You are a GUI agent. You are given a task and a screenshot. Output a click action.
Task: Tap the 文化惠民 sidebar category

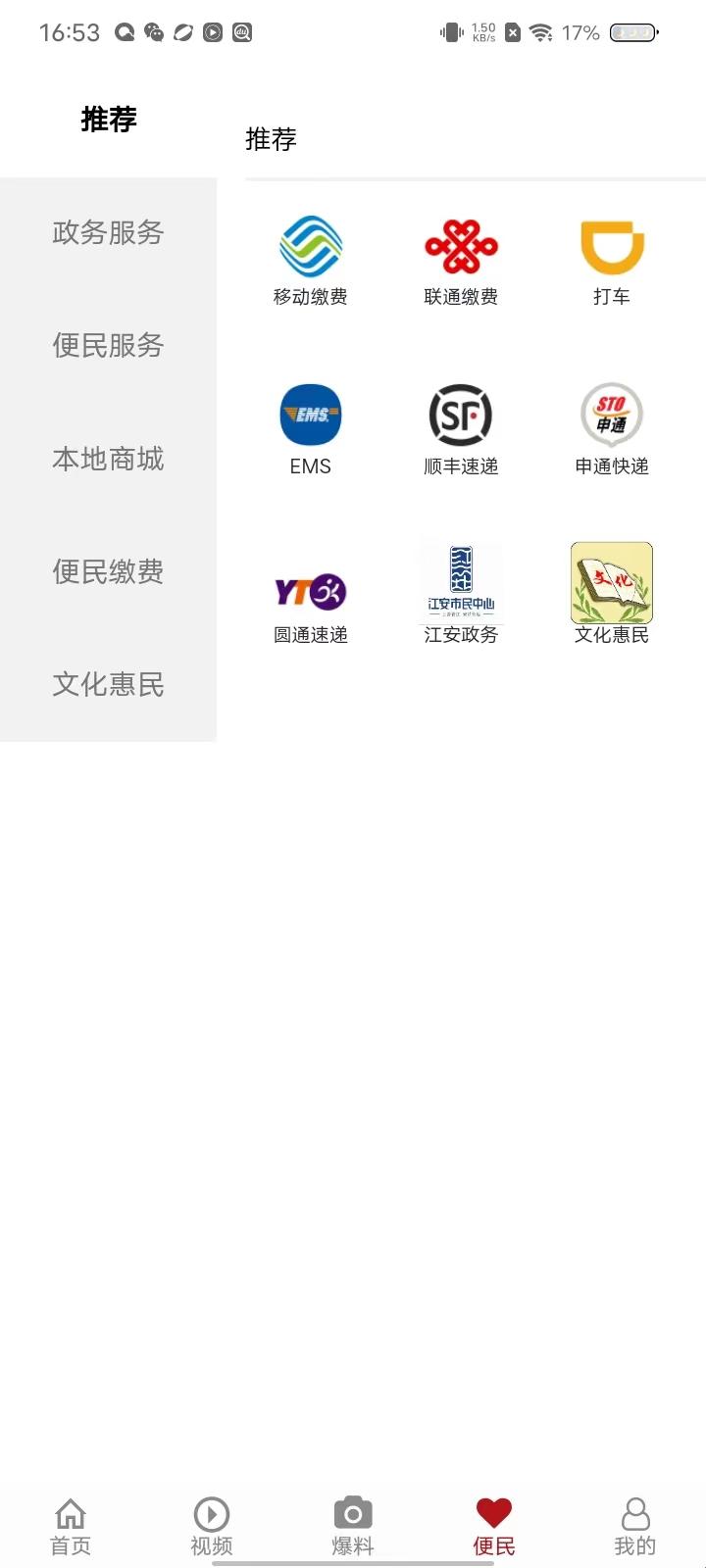pos(108,684)
